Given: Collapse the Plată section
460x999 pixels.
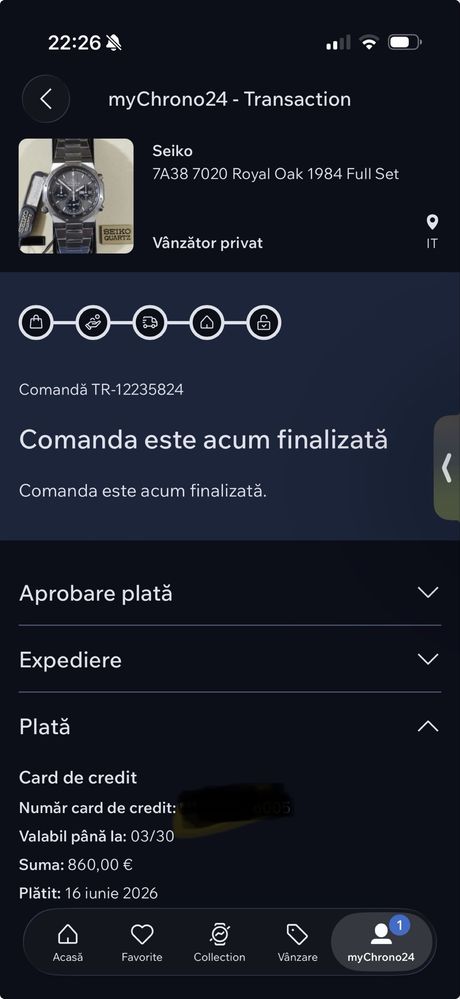Looking at the screenshot, I should coord(229,726).
